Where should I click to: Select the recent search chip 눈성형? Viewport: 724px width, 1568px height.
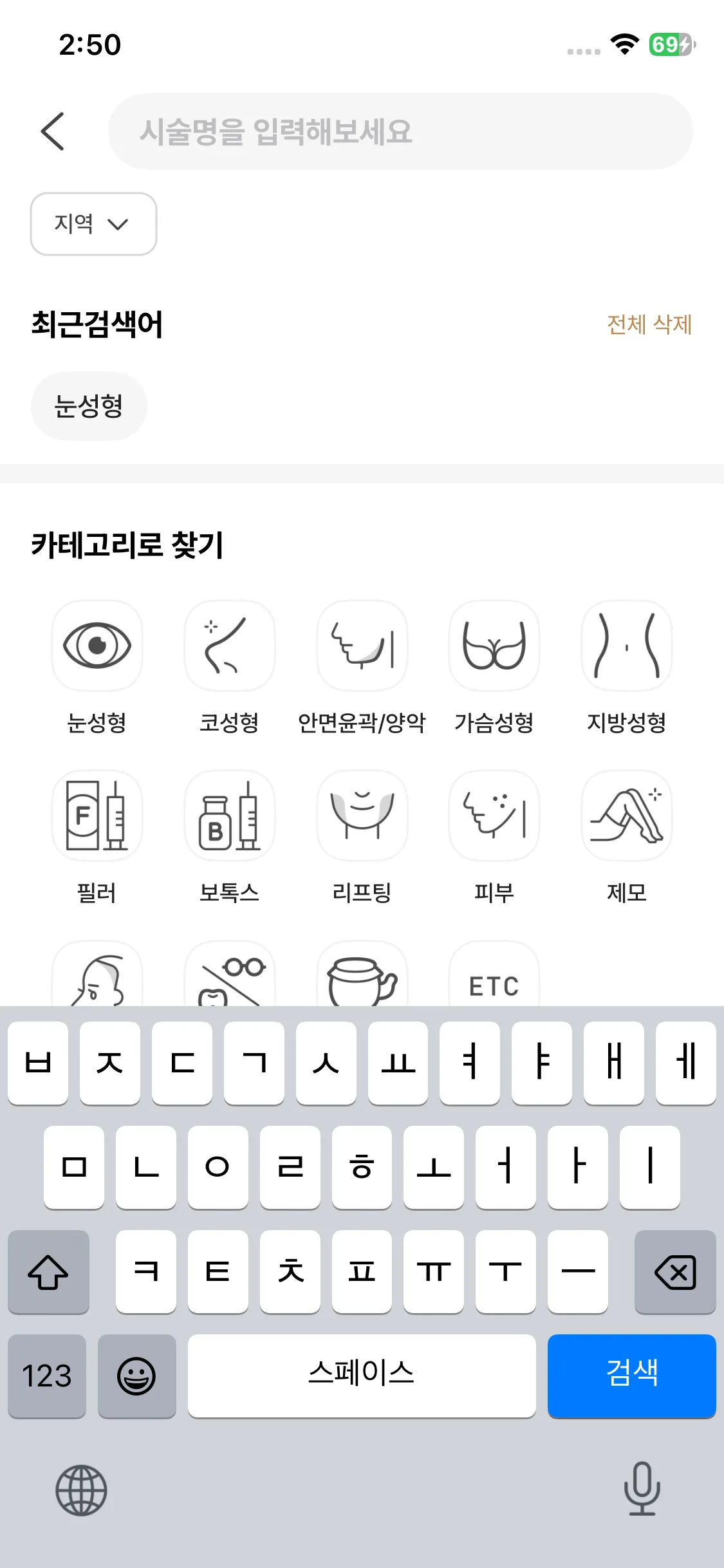point(89,406)
